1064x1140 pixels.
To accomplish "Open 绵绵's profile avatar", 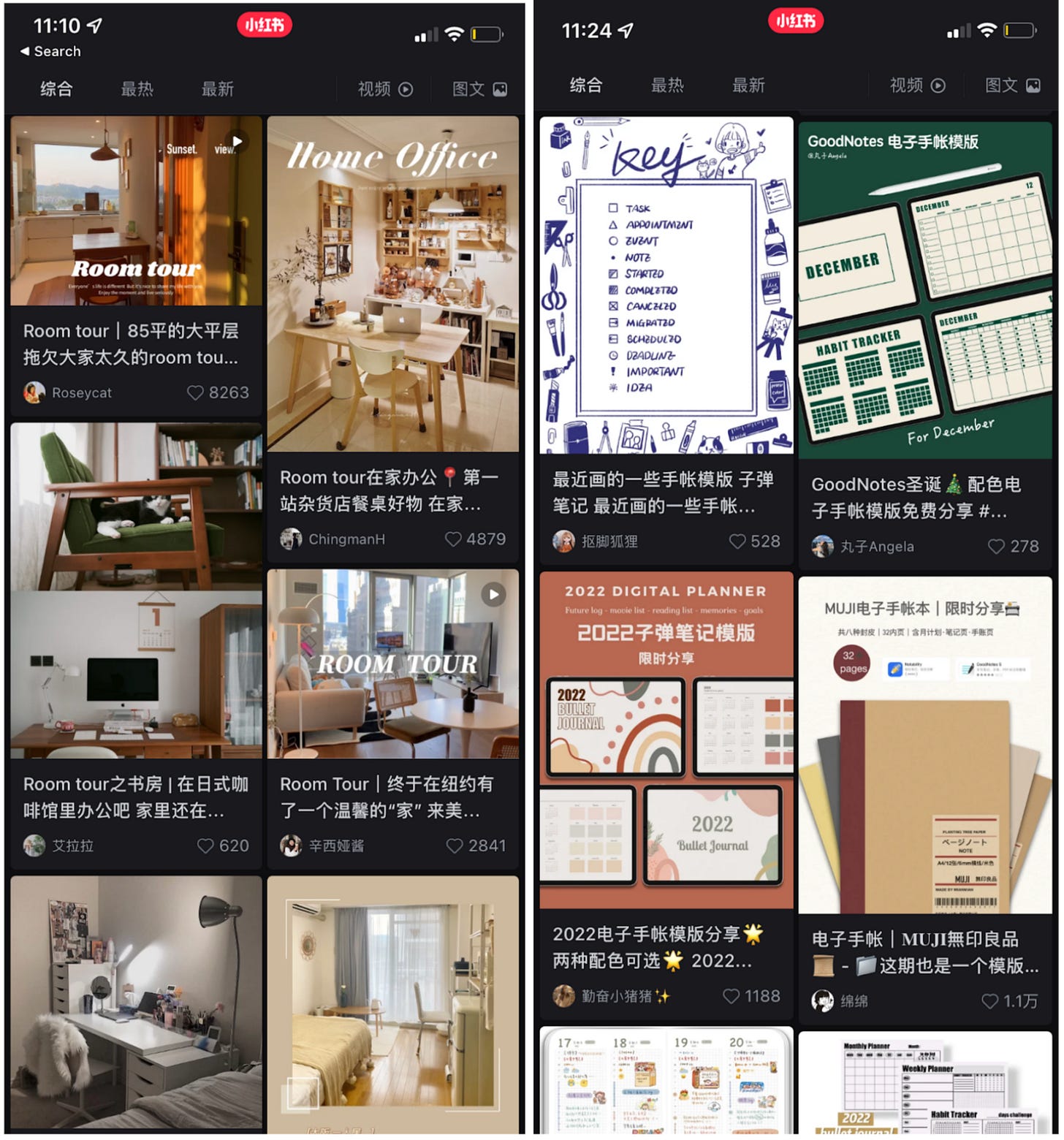I will (x=823, y=1001).
